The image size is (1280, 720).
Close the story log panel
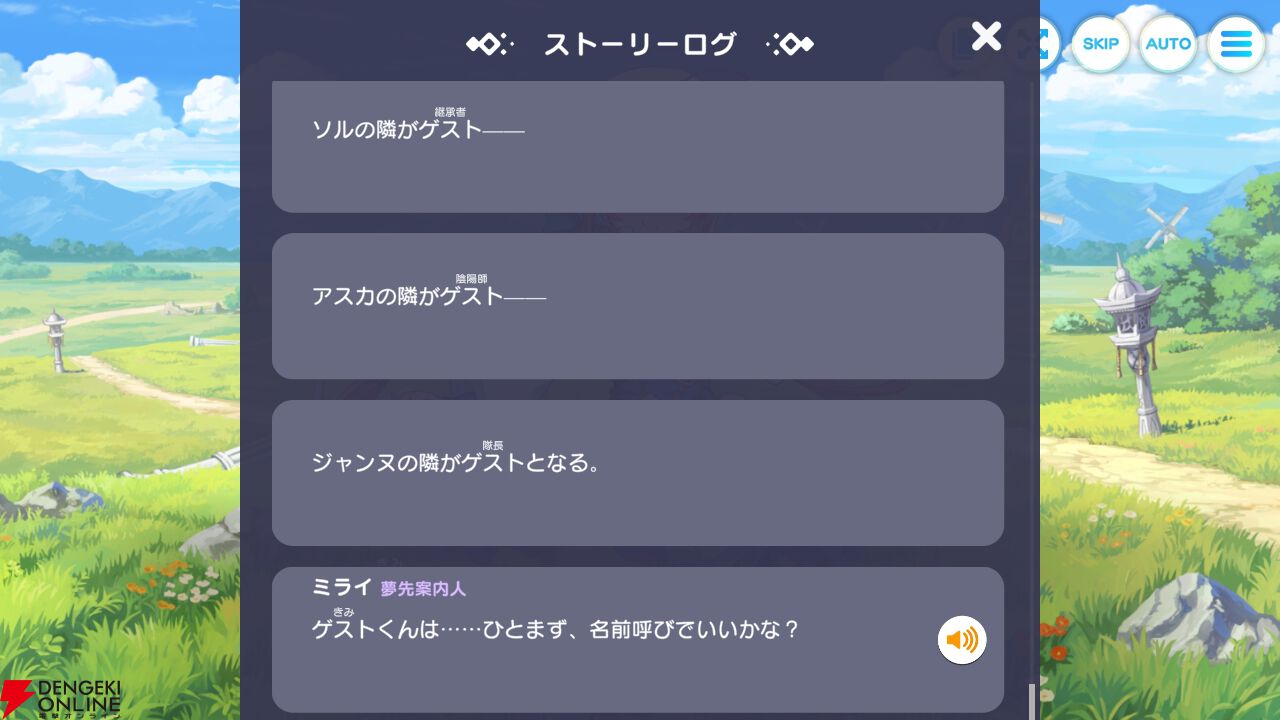[x=986, y=37]
